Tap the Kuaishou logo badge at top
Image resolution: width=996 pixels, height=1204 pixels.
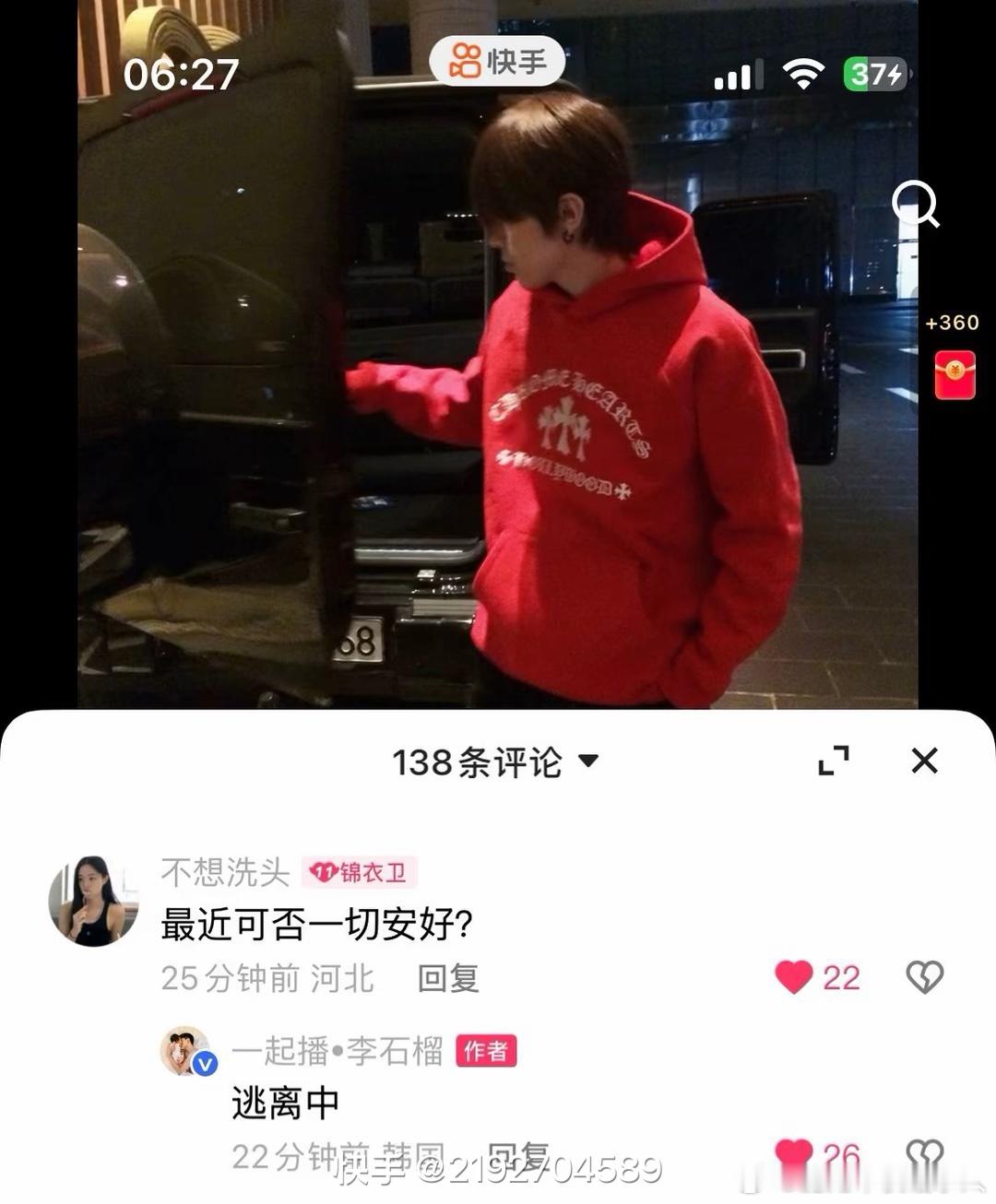point(498,60)
